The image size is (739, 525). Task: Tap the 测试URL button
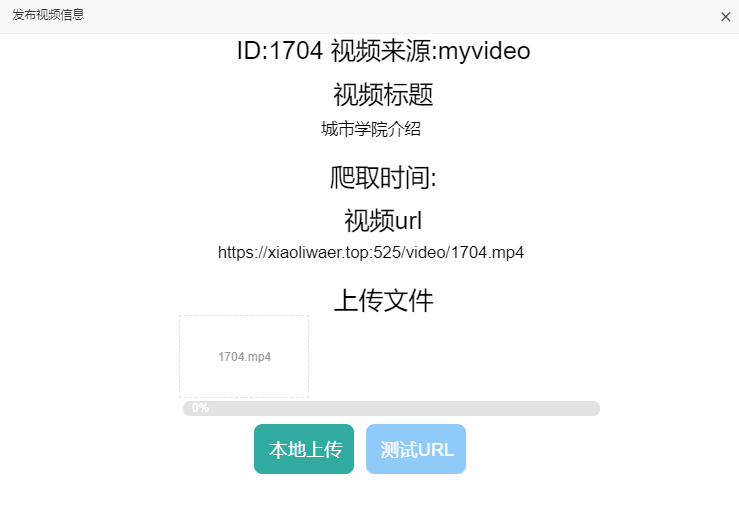tap(416, 449)
